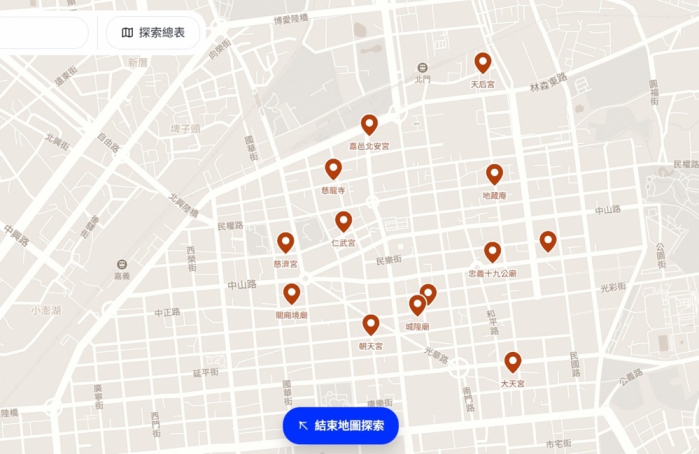Open the 探索總表 list button
This screenshot has width=699, height=454.
(153, 33)
